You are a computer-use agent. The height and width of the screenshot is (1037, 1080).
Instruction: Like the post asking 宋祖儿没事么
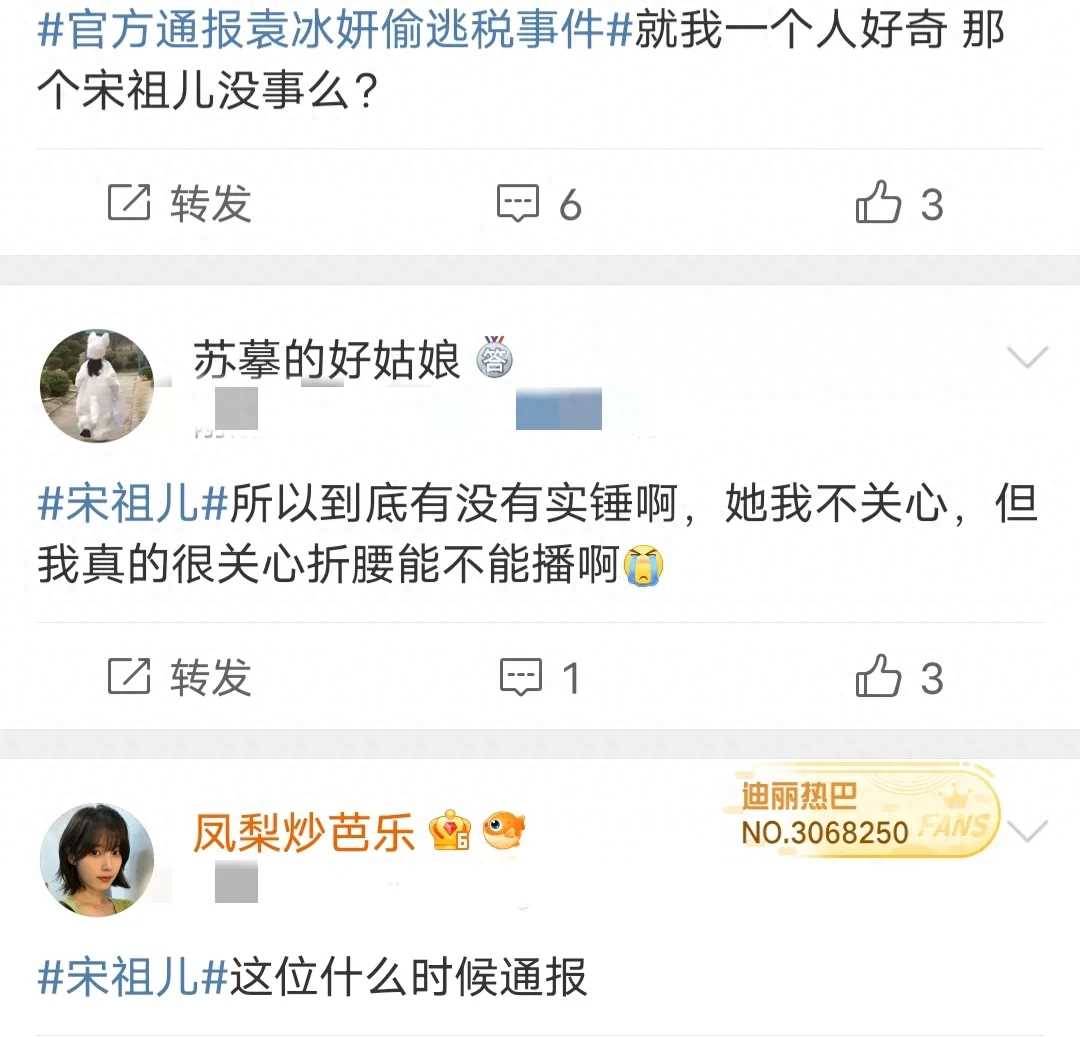(899, 204)
